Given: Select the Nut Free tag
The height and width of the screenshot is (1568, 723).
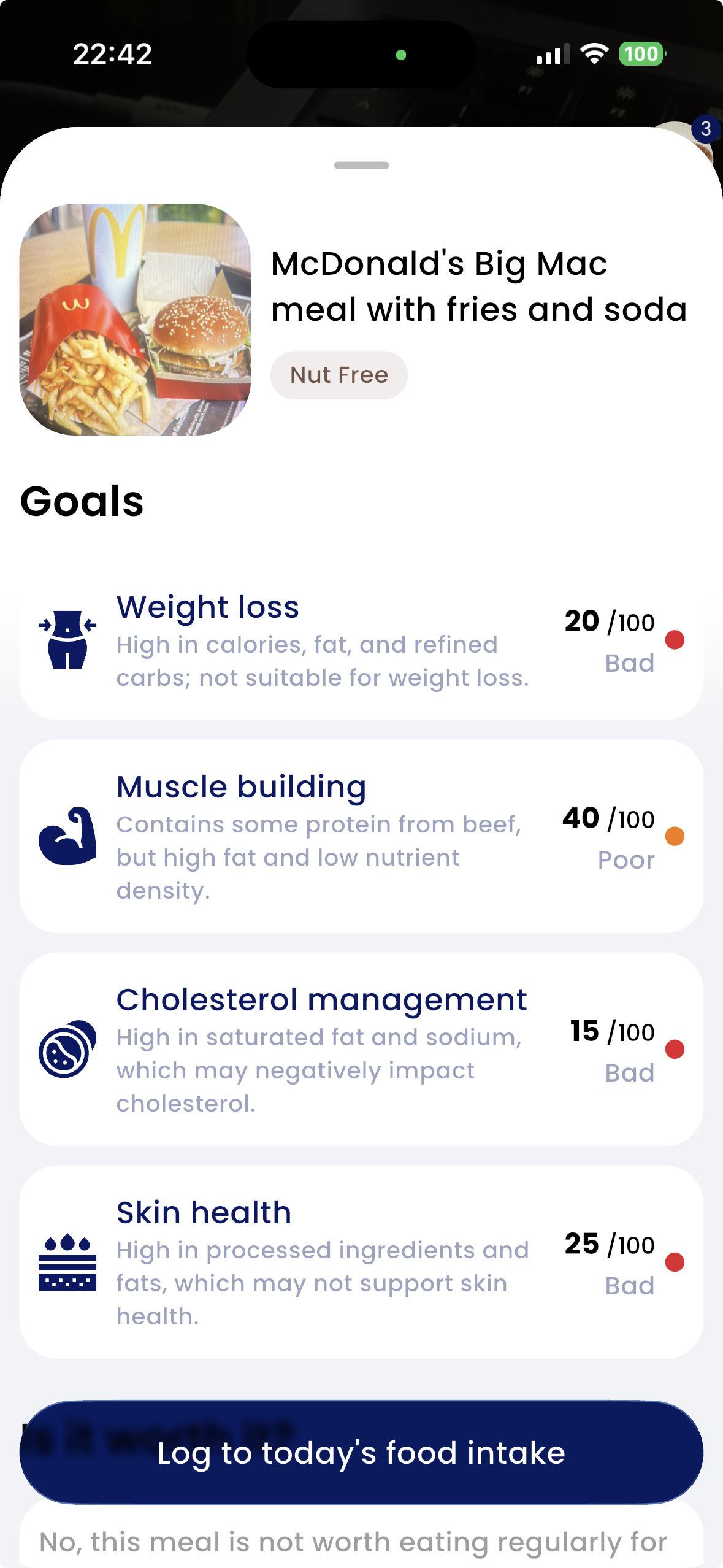Looking at the screenshot, I should (x=339, y=374).
